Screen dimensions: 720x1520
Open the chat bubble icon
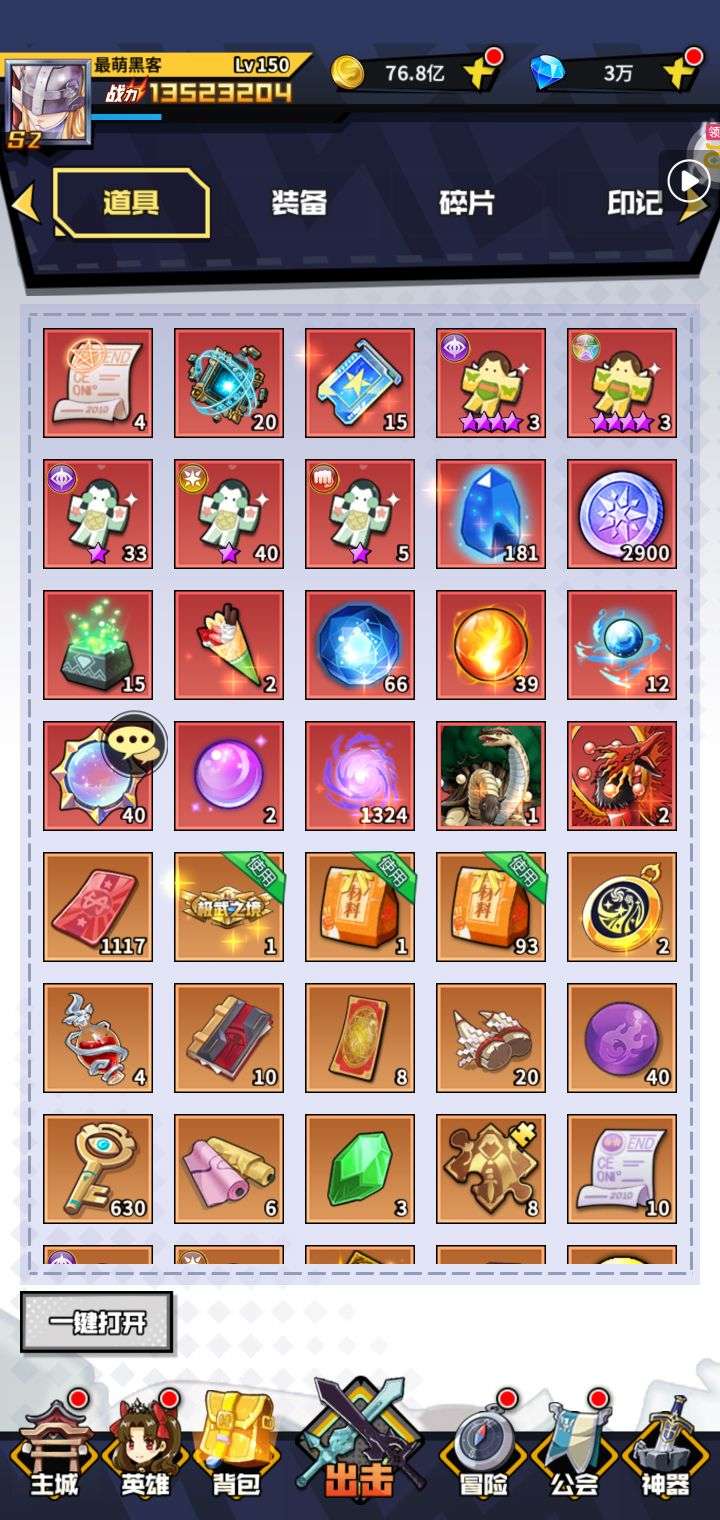pyautogui.click(x=134, y=743)
